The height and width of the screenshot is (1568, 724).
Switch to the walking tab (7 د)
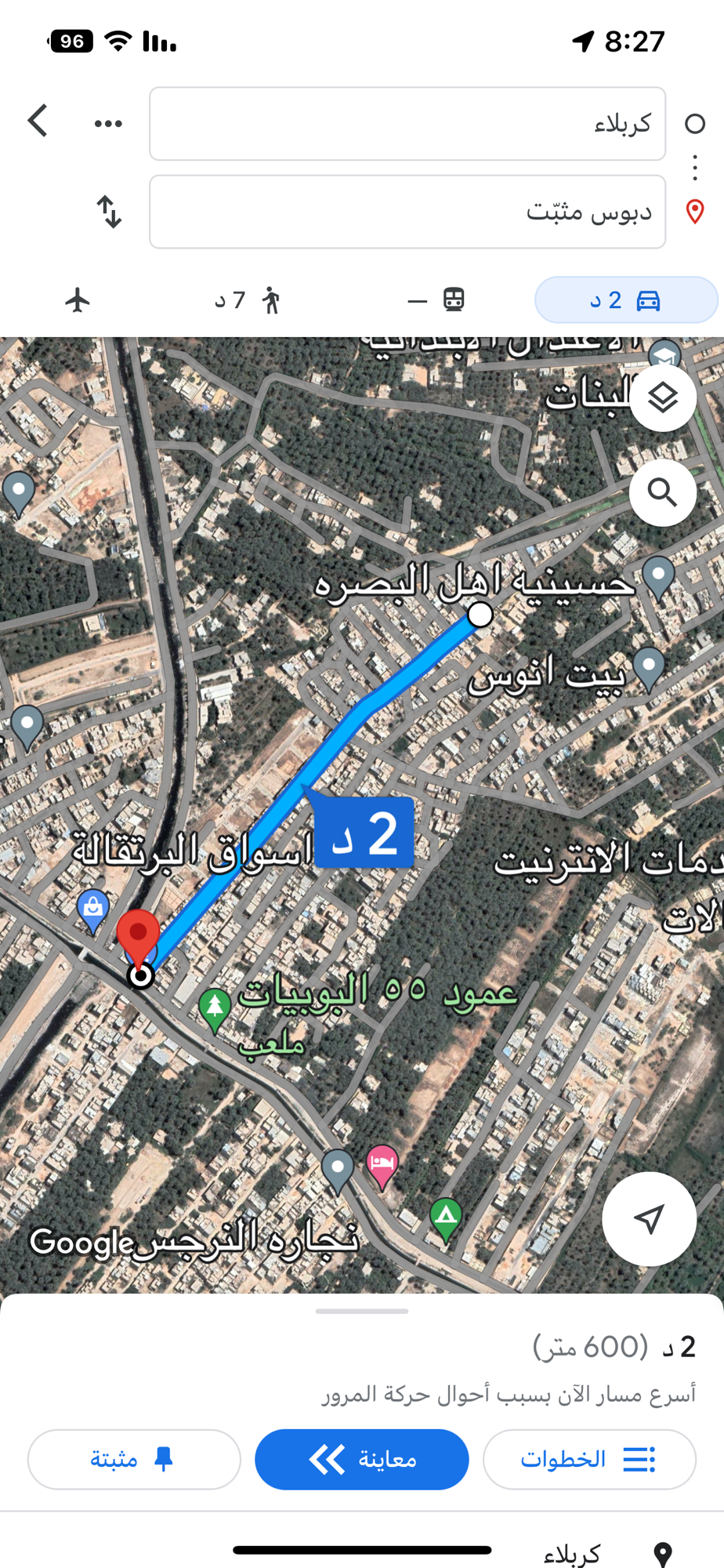[x=249, y=299]
